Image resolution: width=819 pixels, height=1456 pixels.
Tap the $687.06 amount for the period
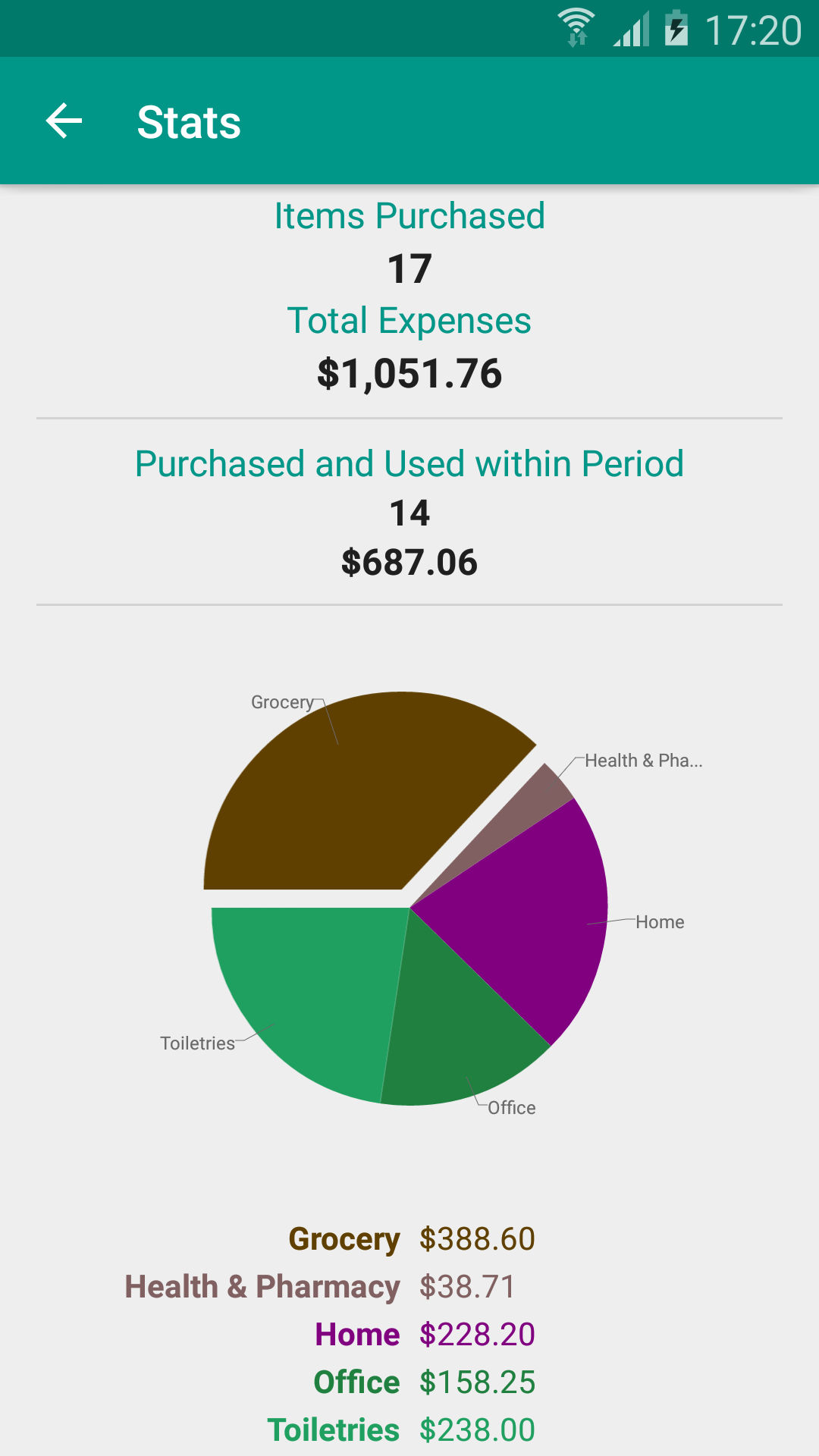[409, 563]
